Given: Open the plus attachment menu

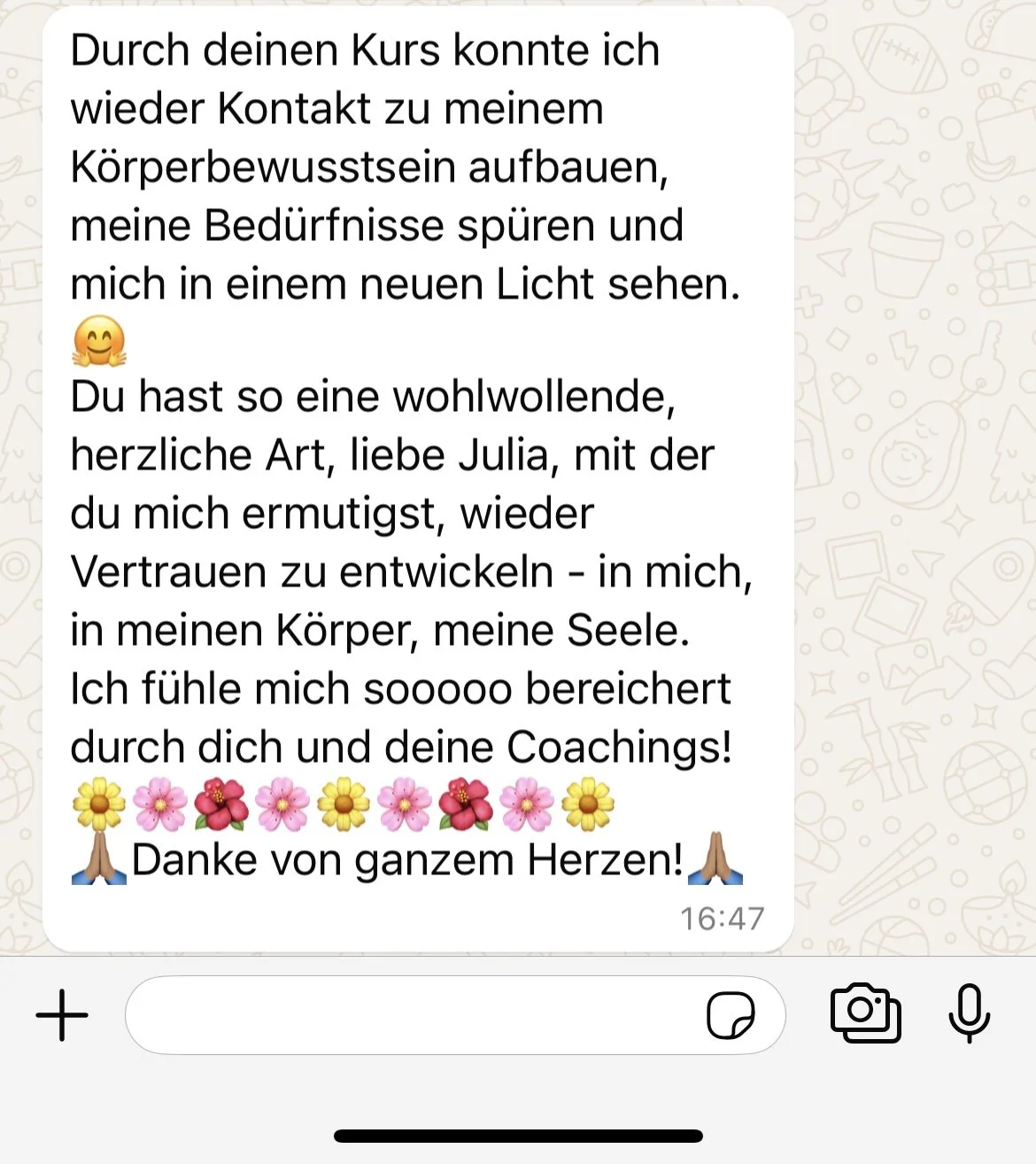Looking at the screenshot, I should coord(62,1014).
